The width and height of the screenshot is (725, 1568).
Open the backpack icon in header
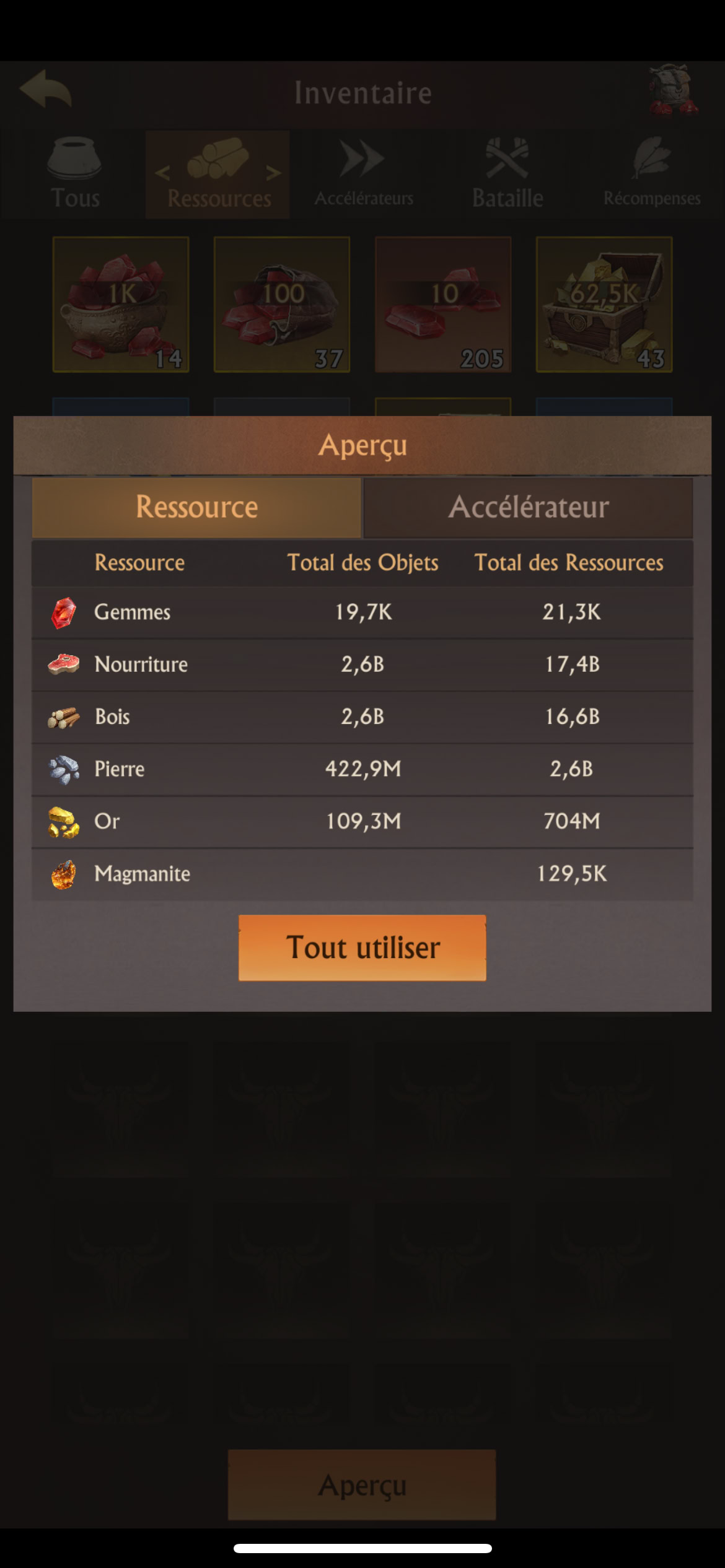[x=673, y=90]
